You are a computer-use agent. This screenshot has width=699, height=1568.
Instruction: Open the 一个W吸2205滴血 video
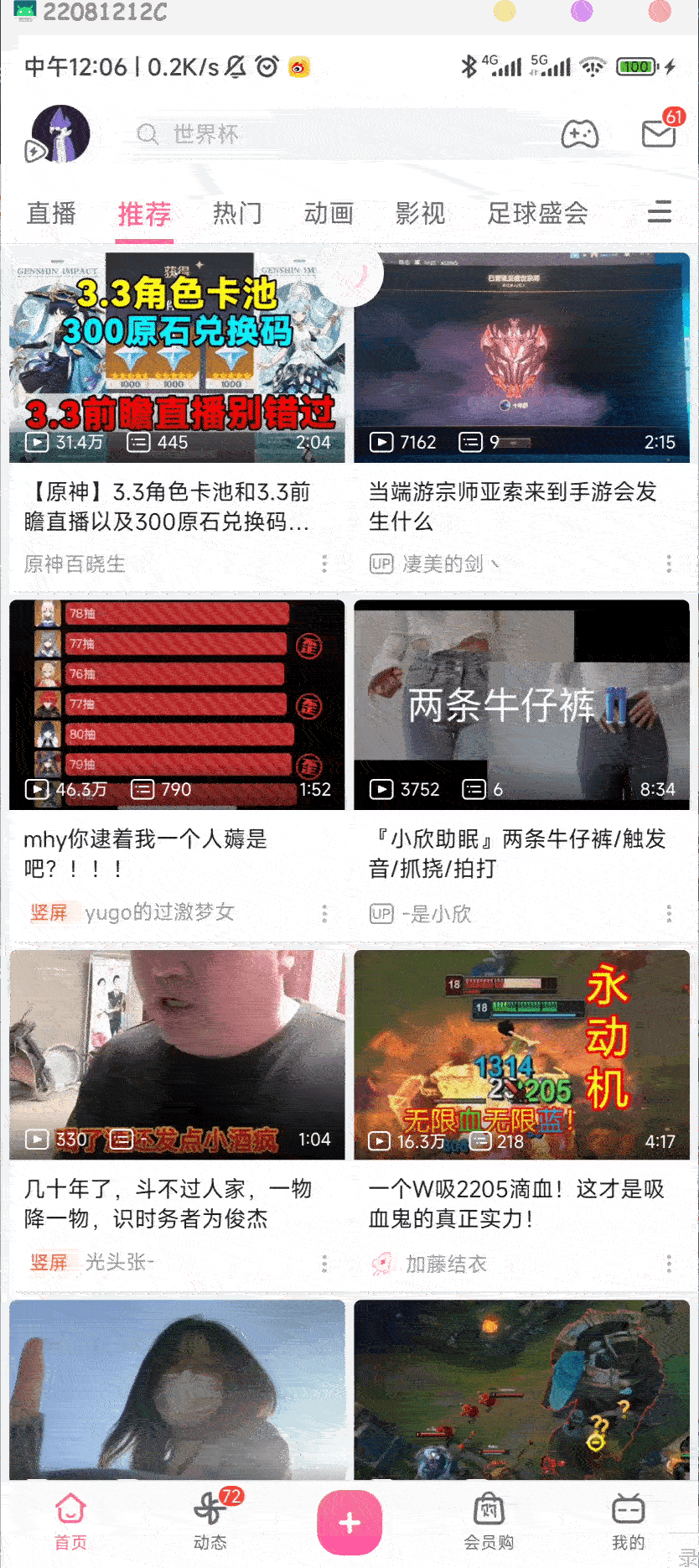coord(521,1055)
